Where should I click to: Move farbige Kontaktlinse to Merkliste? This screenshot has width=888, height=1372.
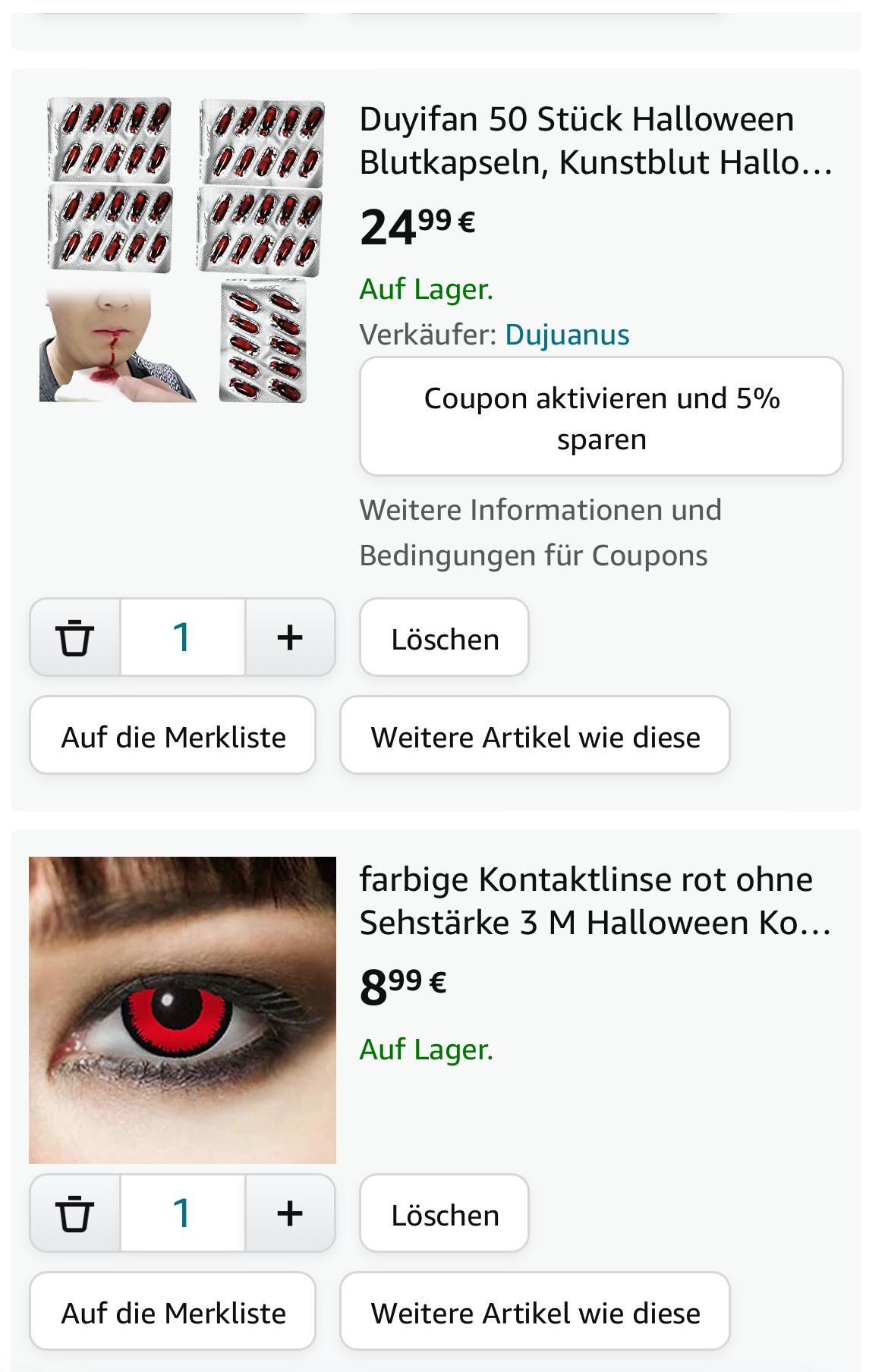pyautogui.click(x=173, y=1311)
